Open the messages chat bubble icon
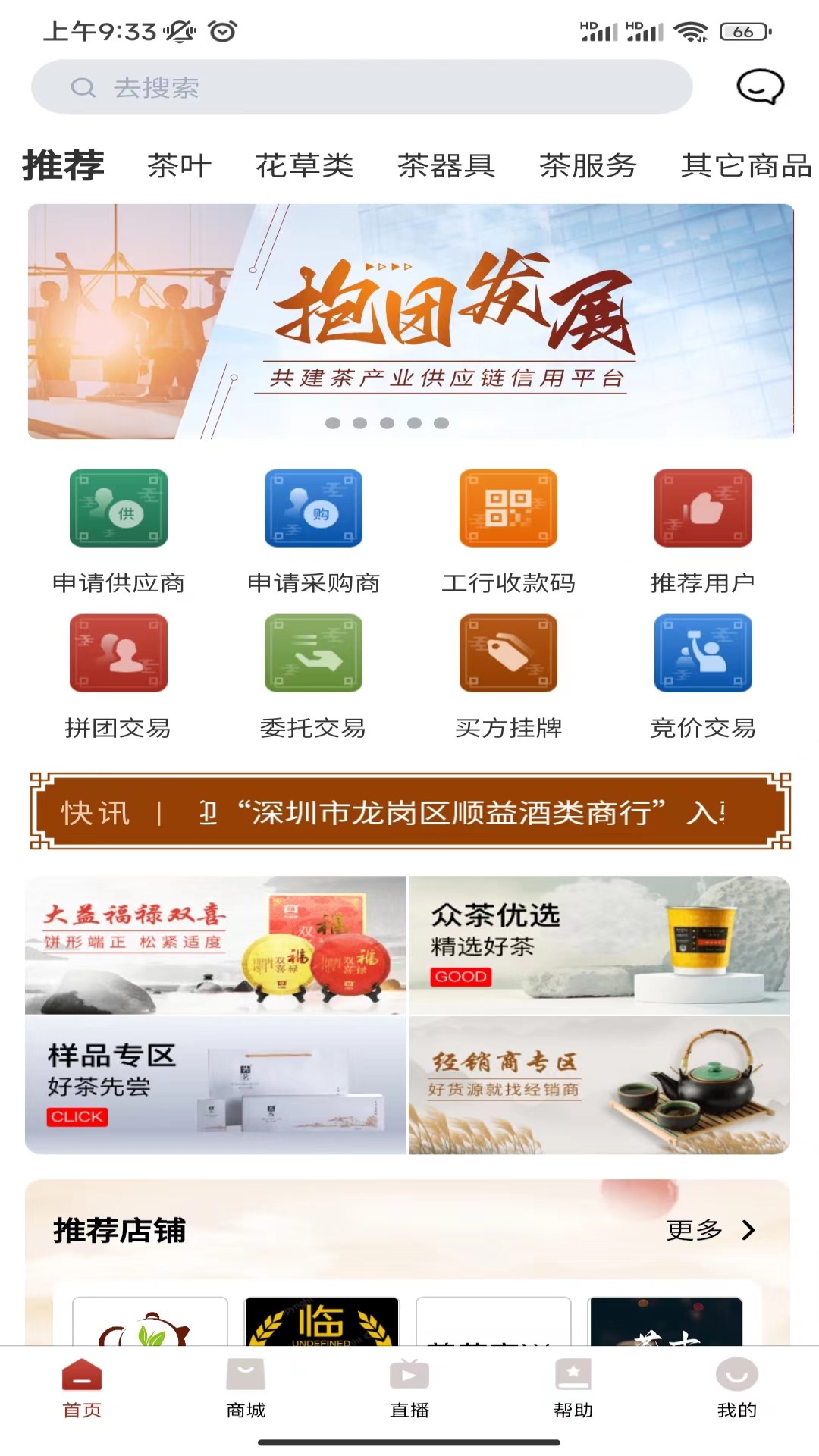The height and width of the screenshot is (1456, 819). tap(760, 87)
